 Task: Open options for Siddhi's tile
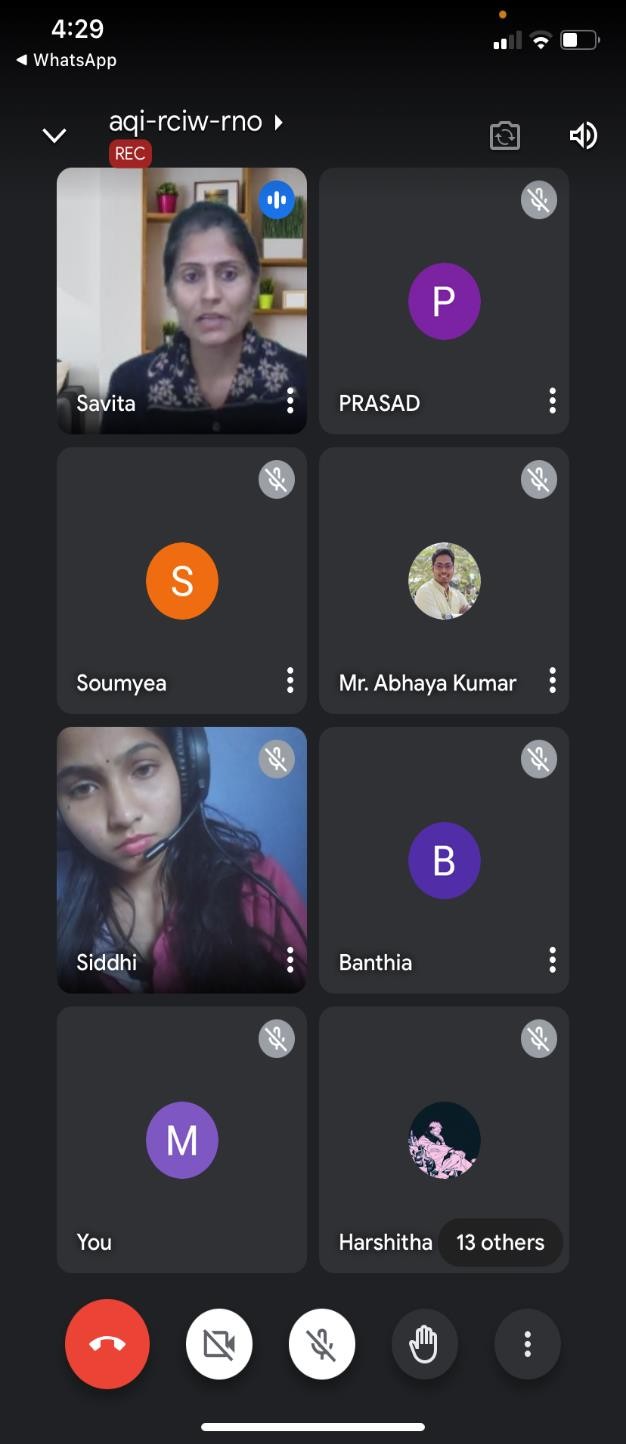[290, 961]
